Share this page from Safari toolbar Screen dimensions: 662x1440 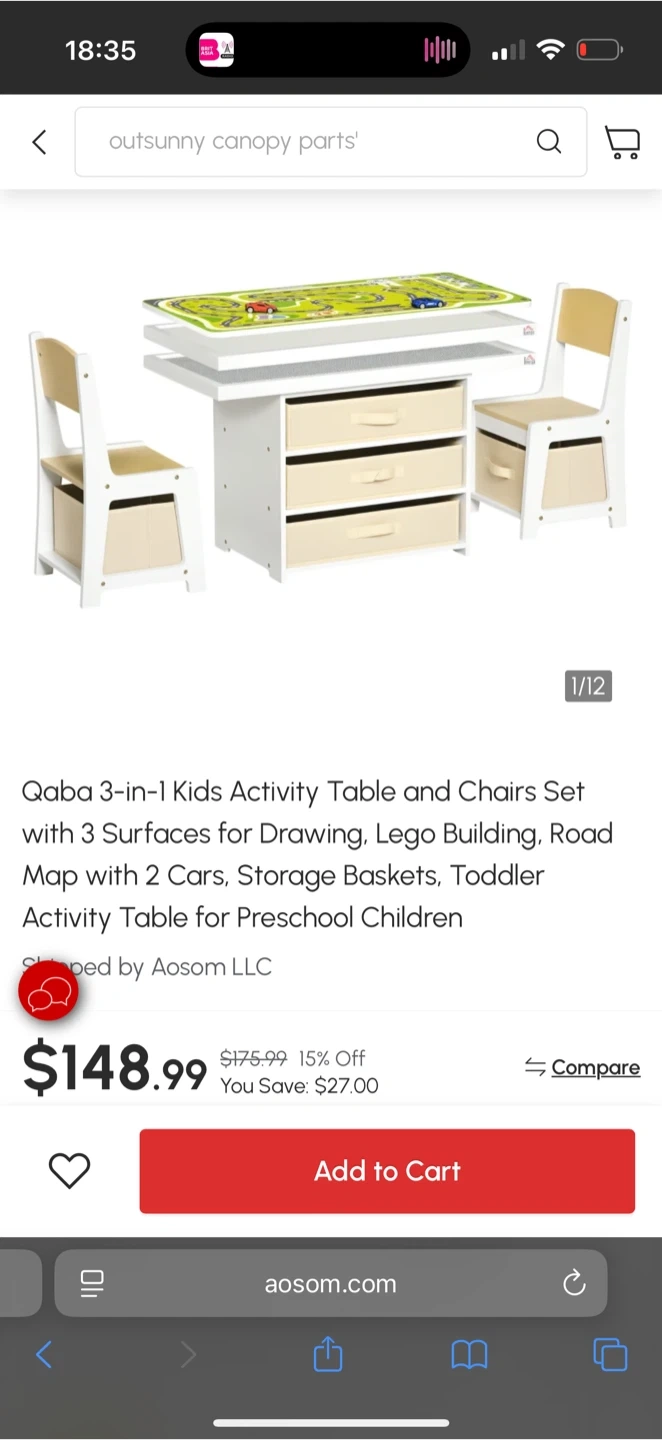pos(328,1355)
